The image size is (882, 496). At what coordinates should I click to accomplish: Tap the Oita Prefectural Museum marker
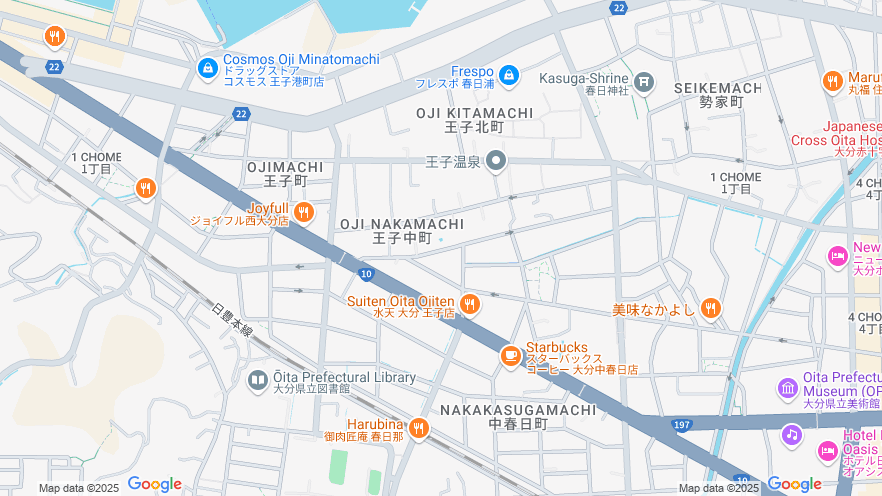[789, 388]
